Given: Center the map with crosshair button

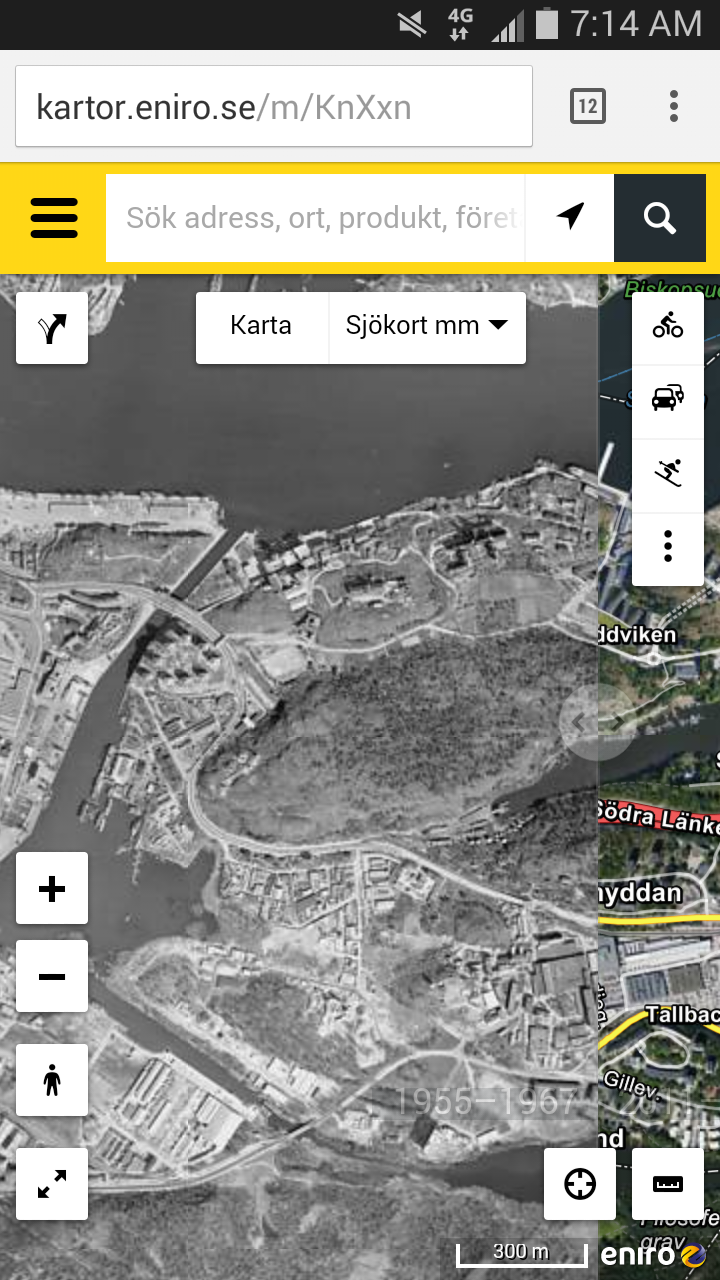Looking at the screenshot, I should (x=580, y=1184).
